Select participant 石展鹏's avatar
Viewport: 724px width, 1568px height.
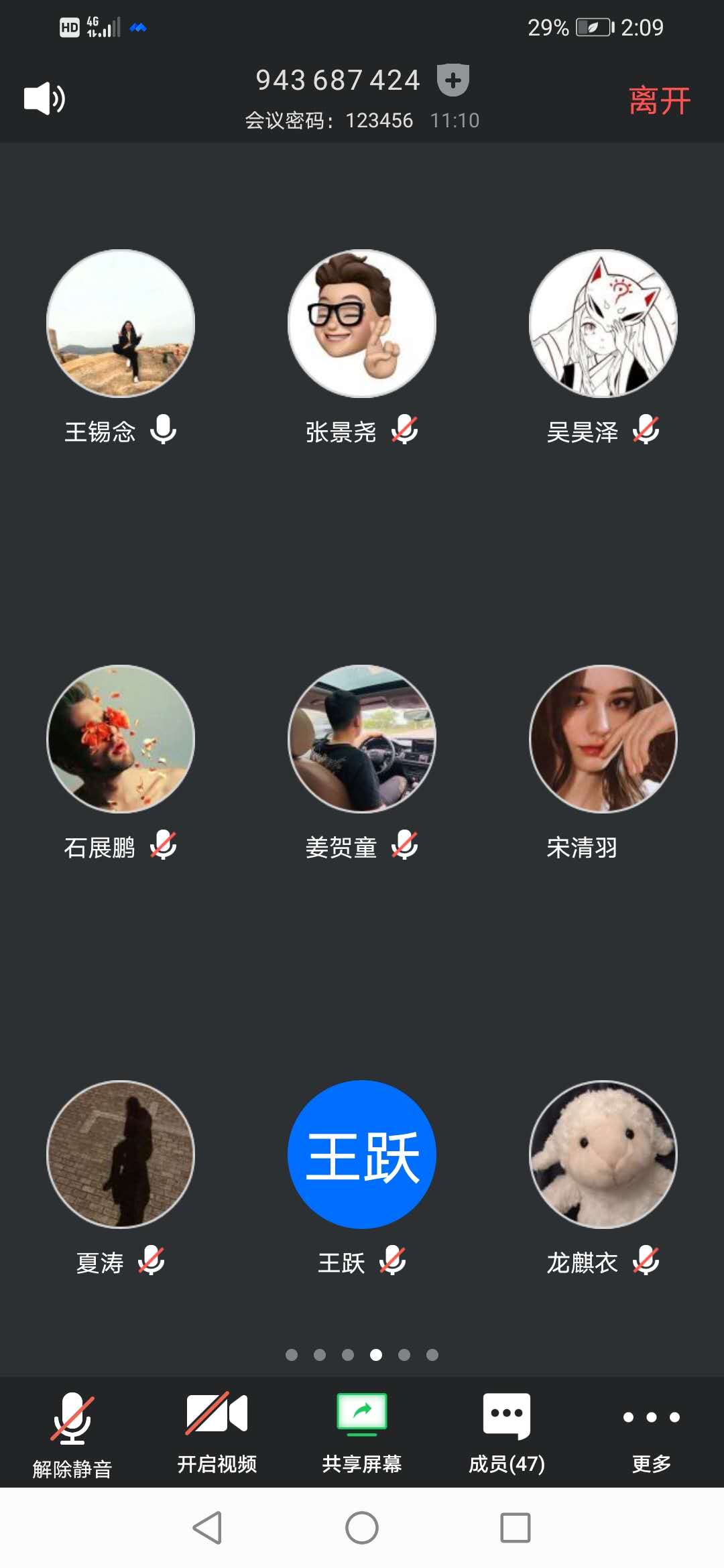[x=121, y=738]
